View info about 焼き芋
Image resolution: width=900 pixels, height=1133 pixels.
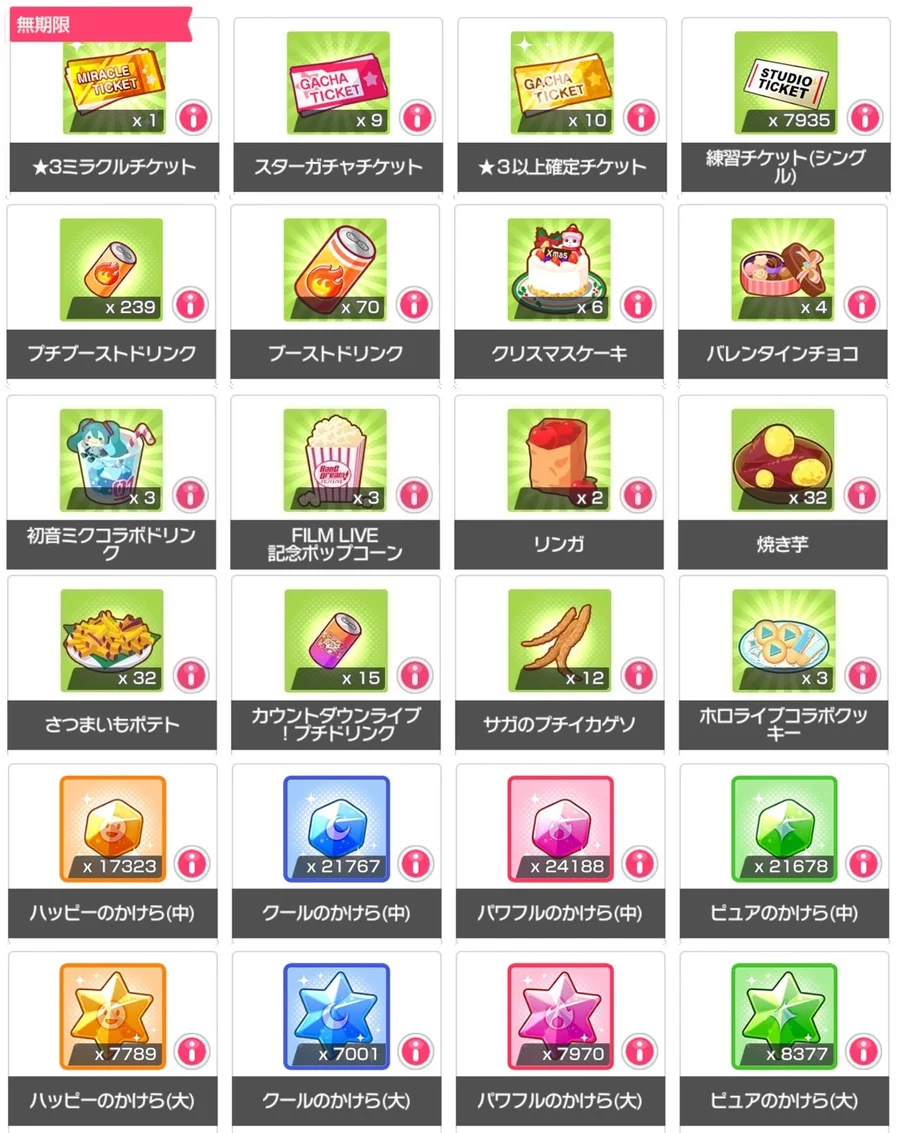pyautogui.click(x=864, y=494)
